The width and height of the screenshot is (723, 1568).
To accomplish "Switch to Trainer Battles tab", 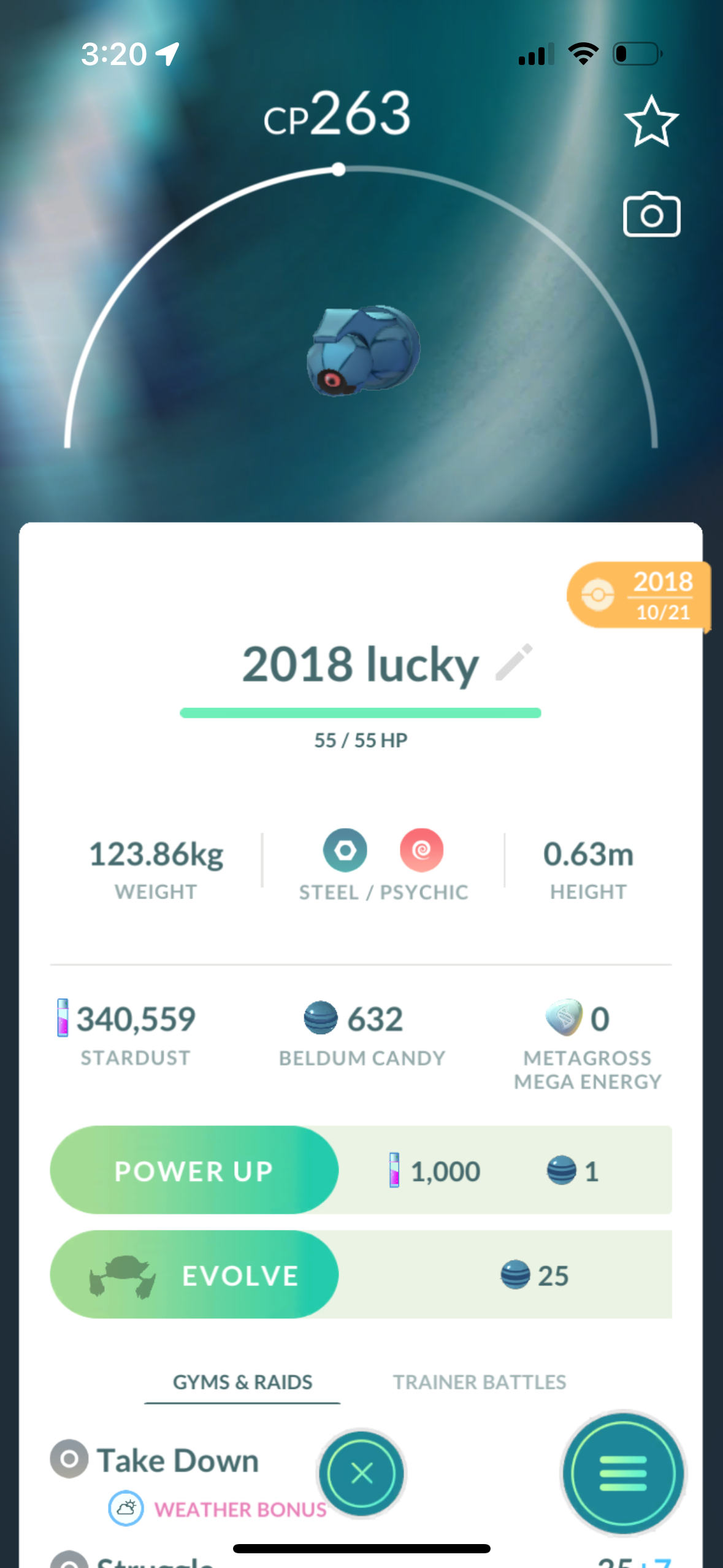I will (480, 1382).
